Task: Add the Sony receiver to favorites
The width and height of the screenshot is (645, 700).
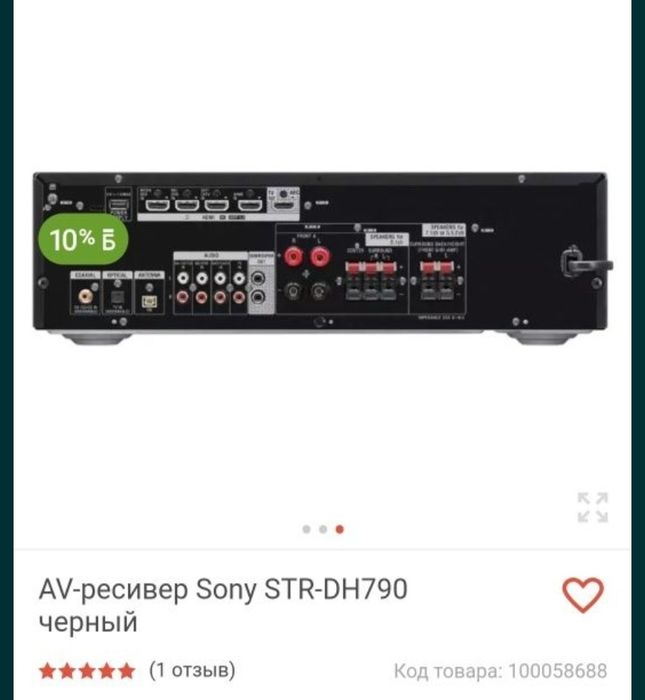Action: [x=582, y=595]
